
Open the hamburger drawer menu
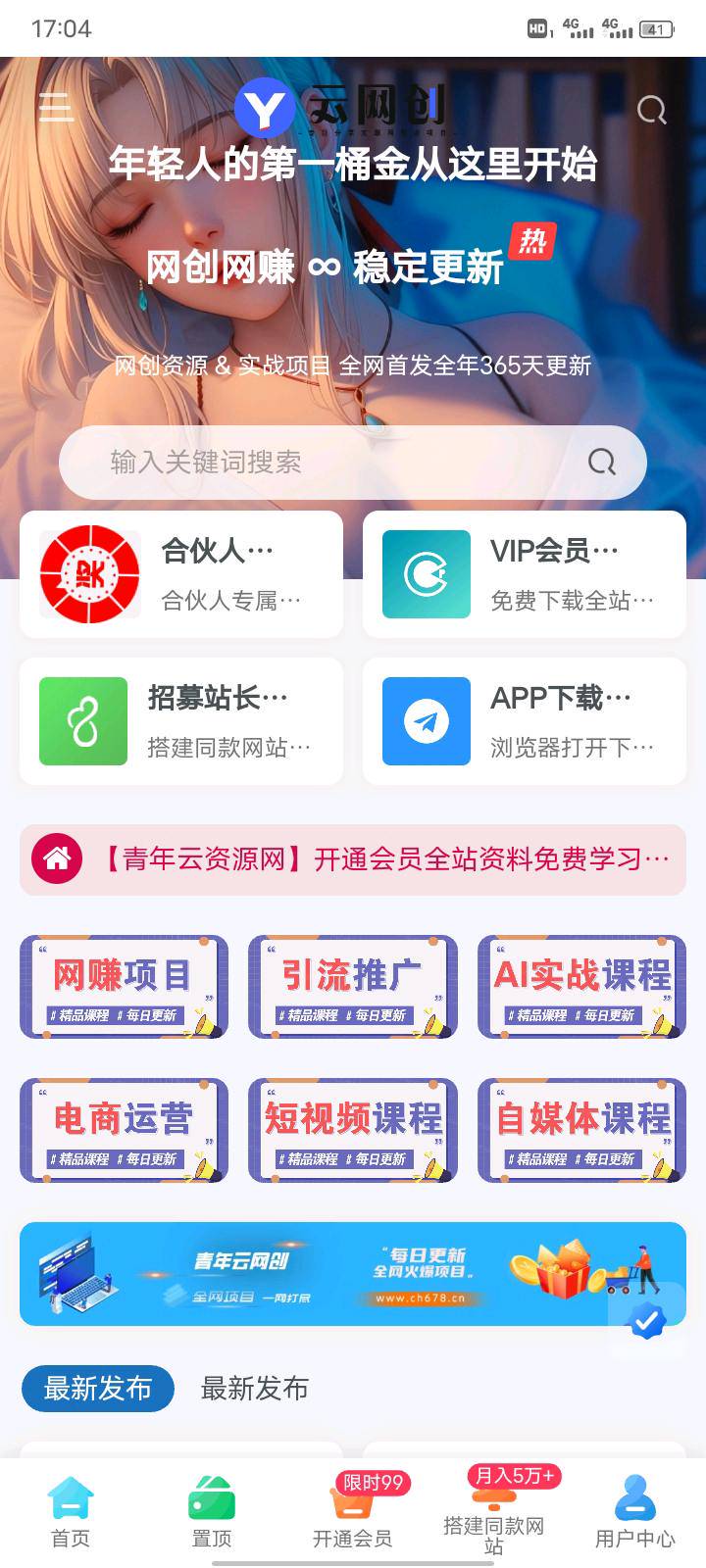[56, 107]
